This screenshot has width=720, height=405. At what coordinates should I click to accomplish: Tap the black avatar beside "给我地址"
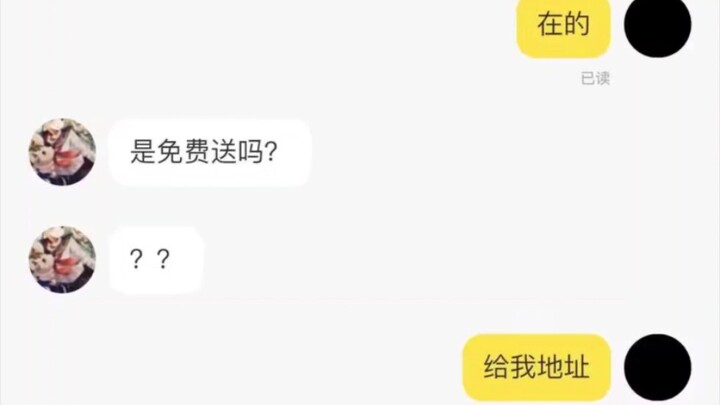pyautogui.click(x=657, y=367)
